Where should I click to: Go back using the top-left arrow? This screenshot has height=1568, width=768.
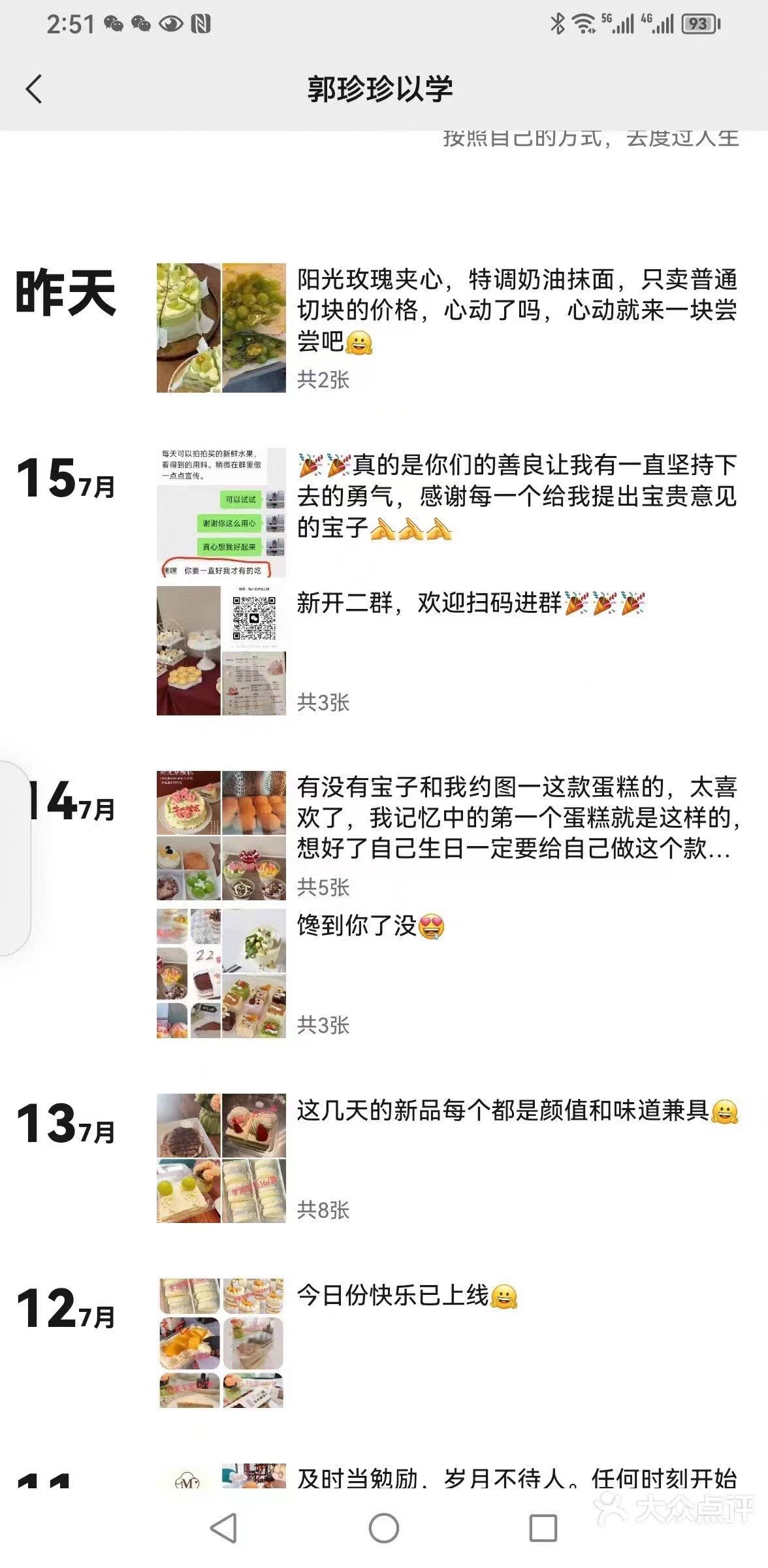(34, 89)
